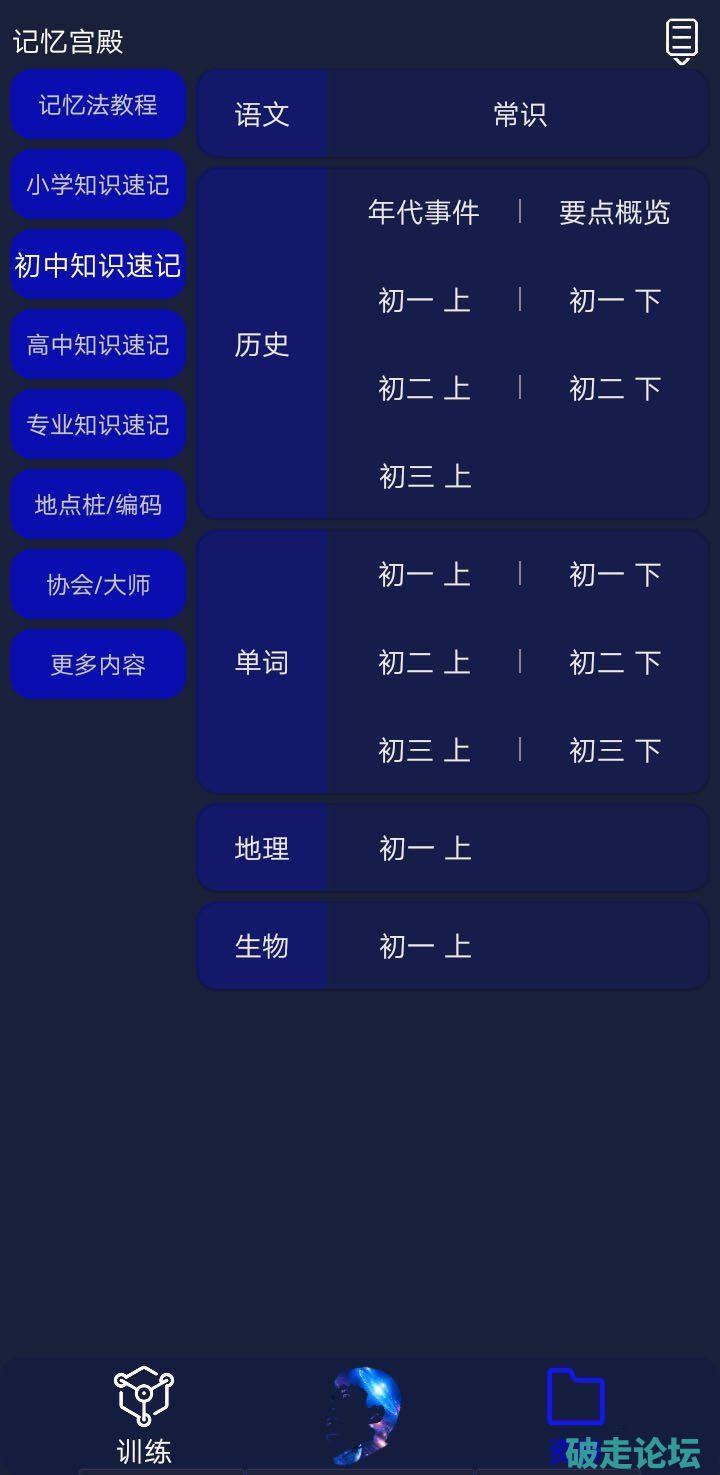Open 单词 初三 下
720x1475 pixels.
pyautogui.click(x=614, y=750)
